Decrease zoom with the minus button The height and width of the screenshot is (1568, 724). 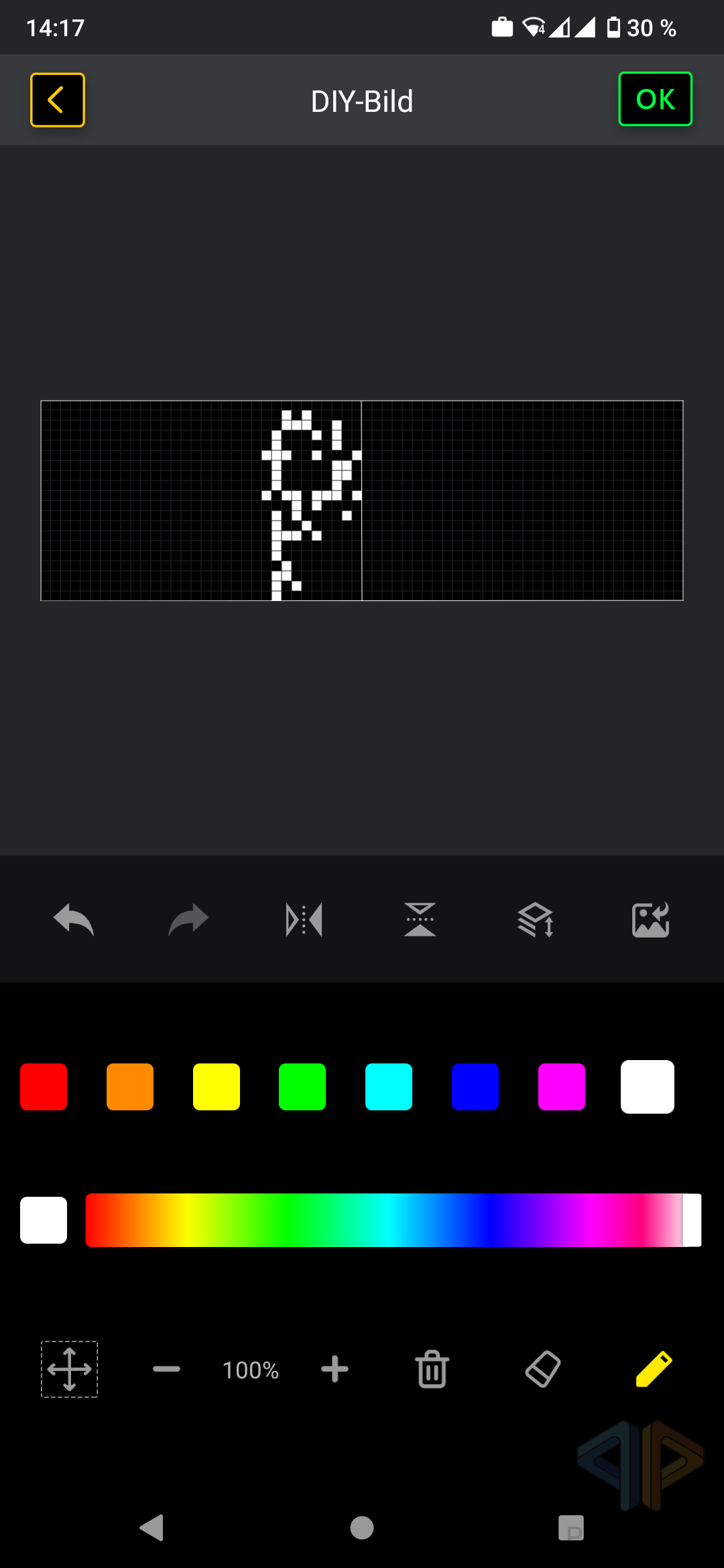click(166, 1370)
